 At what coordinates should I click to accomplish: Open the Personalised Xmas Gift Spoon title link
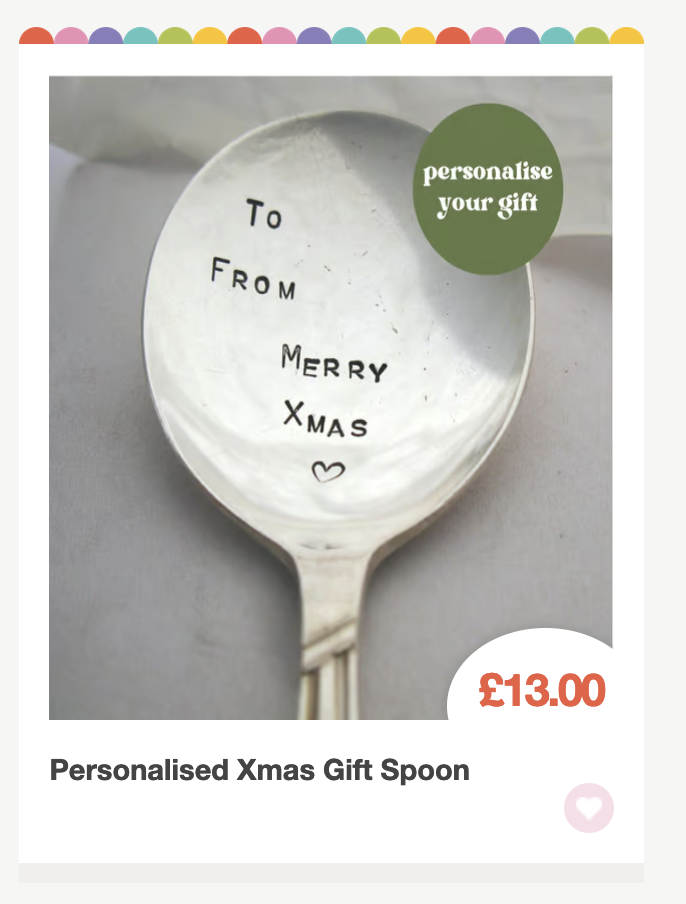[259, 771]
